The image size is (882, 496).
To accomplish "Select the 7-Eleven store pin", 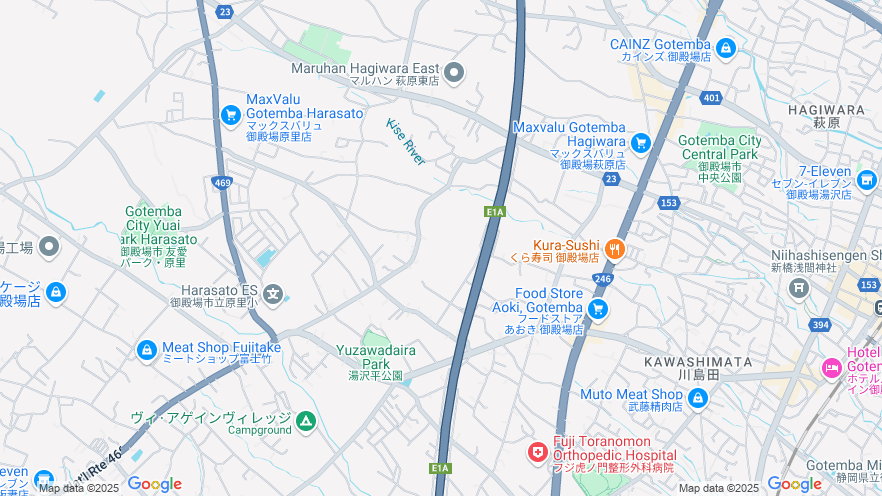I will pyautogui.click(x=866, y=180).
